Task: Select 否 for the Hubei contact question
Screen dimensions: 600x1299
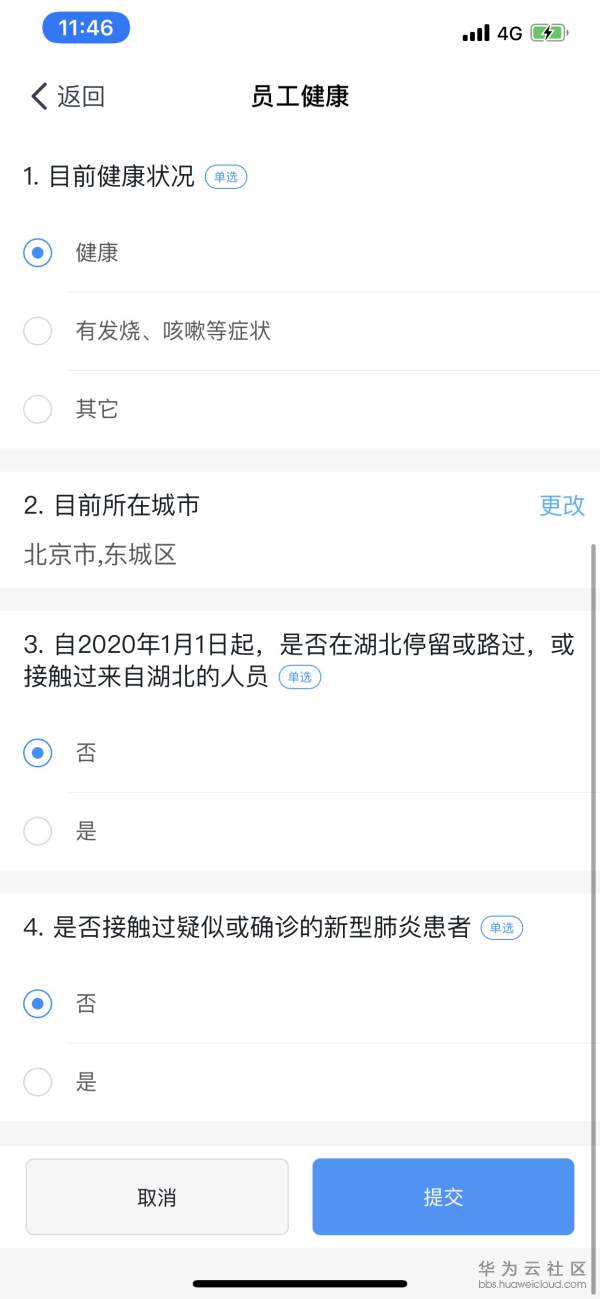Action: 38,753
